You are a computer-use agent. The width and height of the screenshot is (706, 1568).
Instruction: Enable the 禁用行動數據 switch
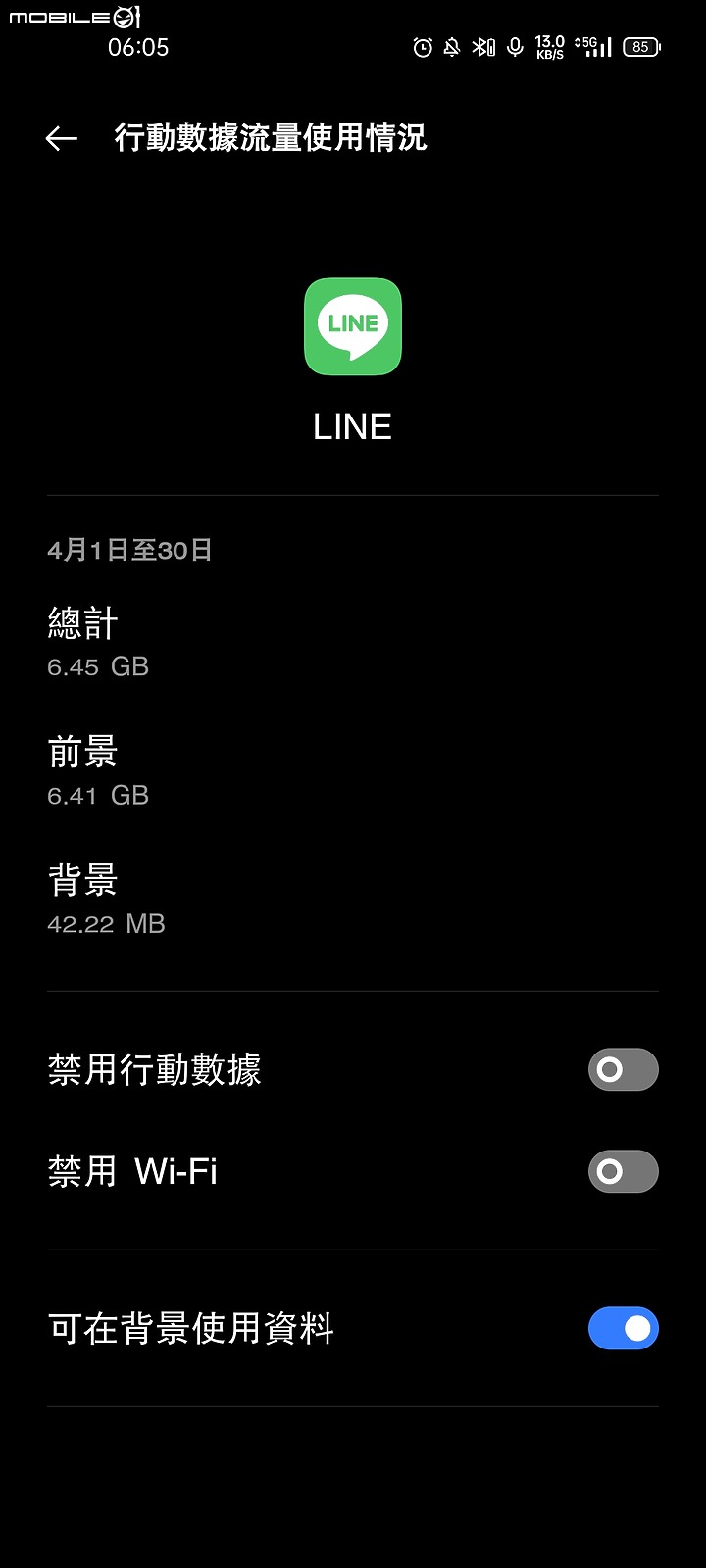623,1069
